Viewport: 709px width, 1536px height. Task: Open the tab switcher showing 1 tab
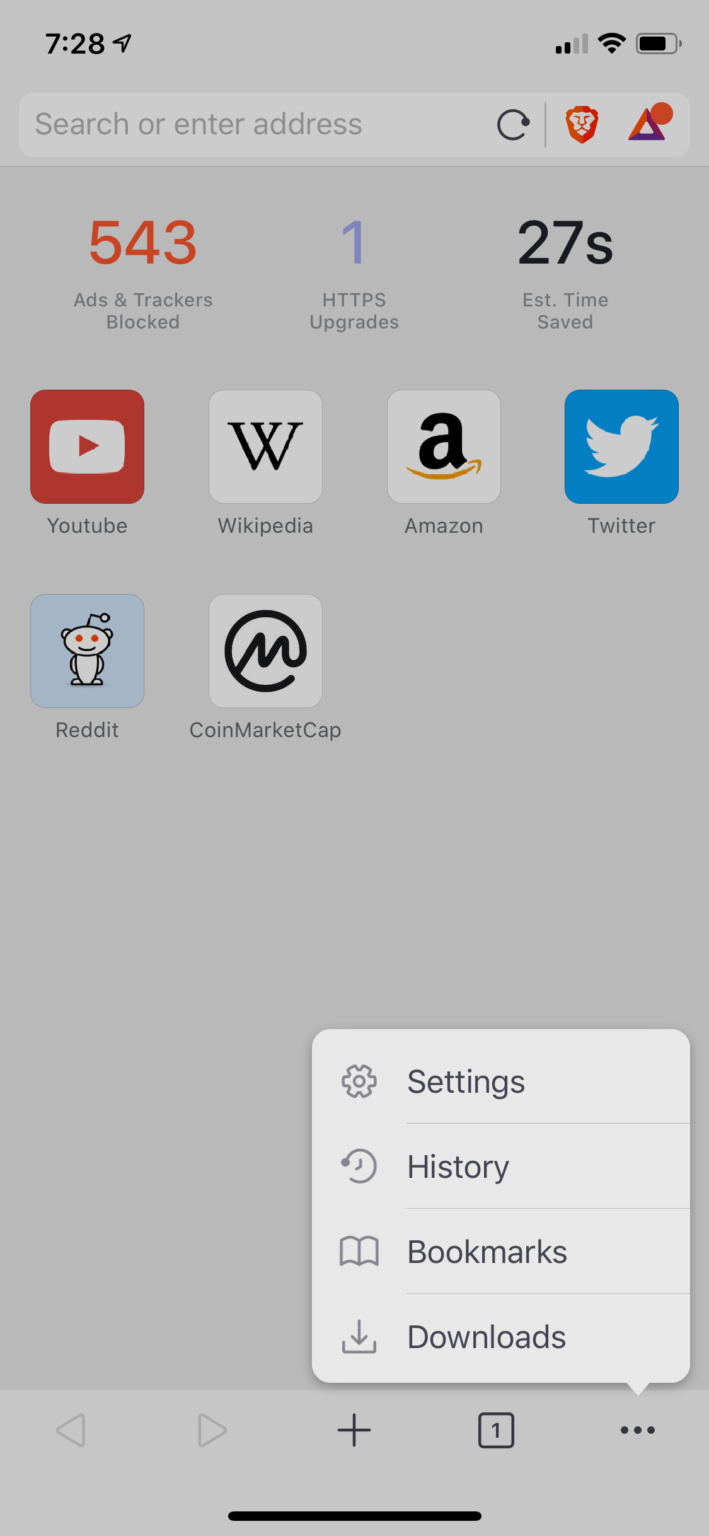[x=496, y=1431]
